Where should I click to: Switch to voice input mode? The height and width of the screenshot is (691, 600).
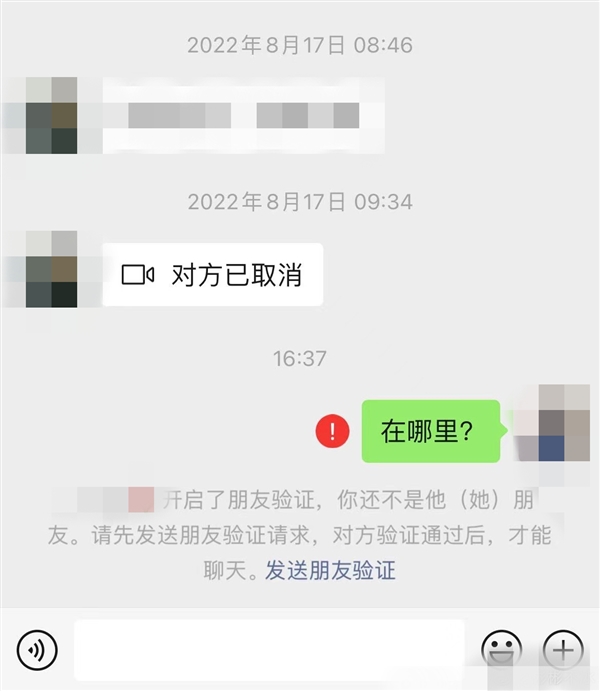click(37, 651)
